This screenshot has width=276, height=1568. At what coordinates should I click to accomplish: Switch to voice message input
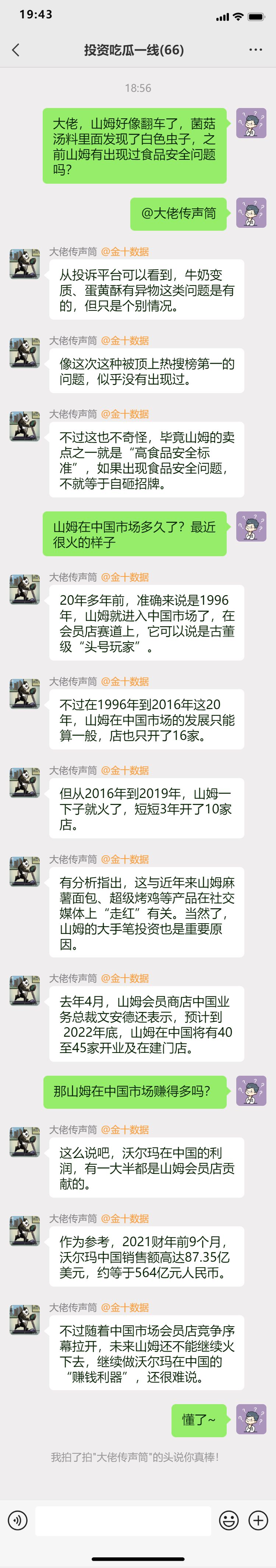tap(18, 1520)
